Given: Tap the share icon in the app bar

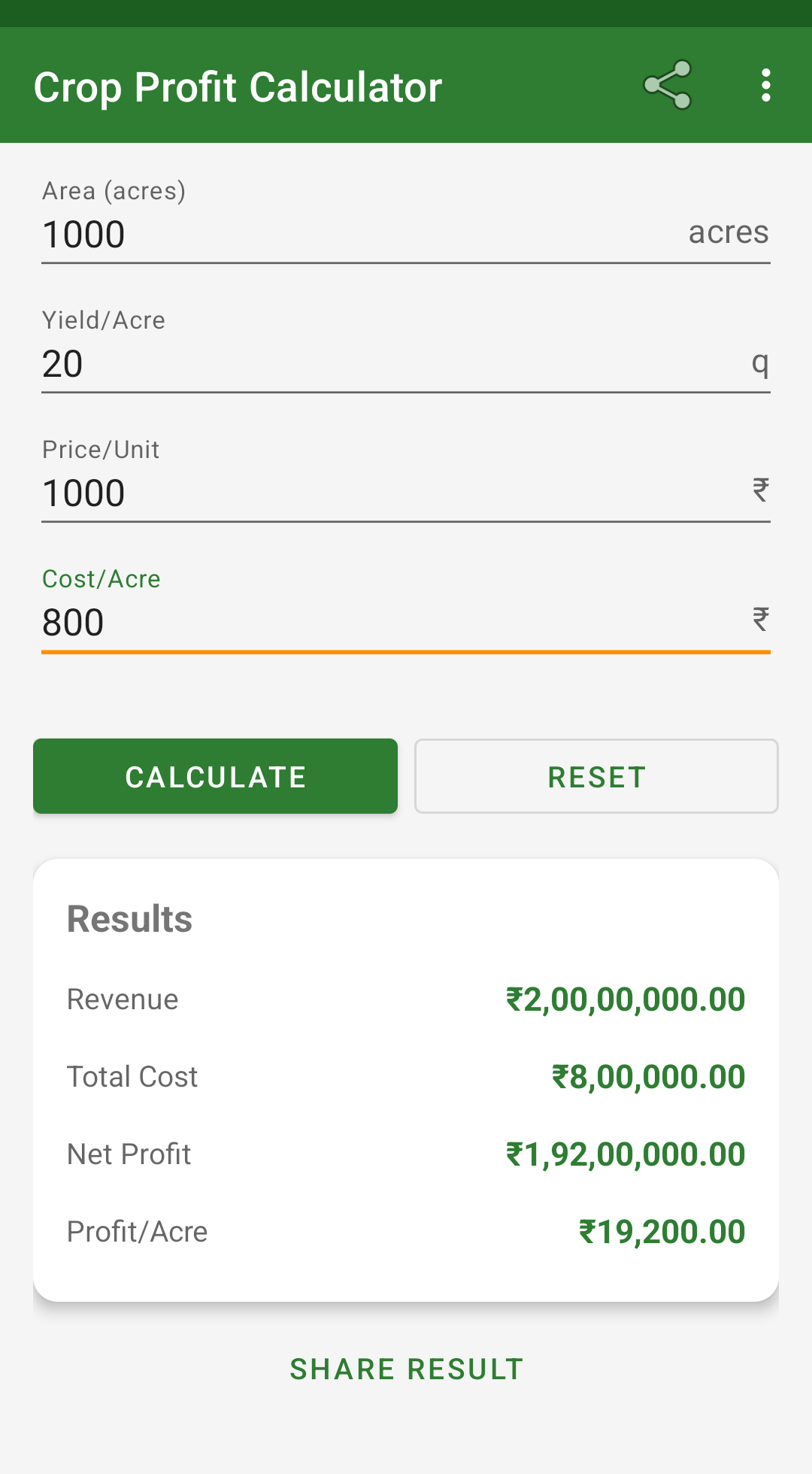Looking at the screenshot, I should (x=668, y=85).
